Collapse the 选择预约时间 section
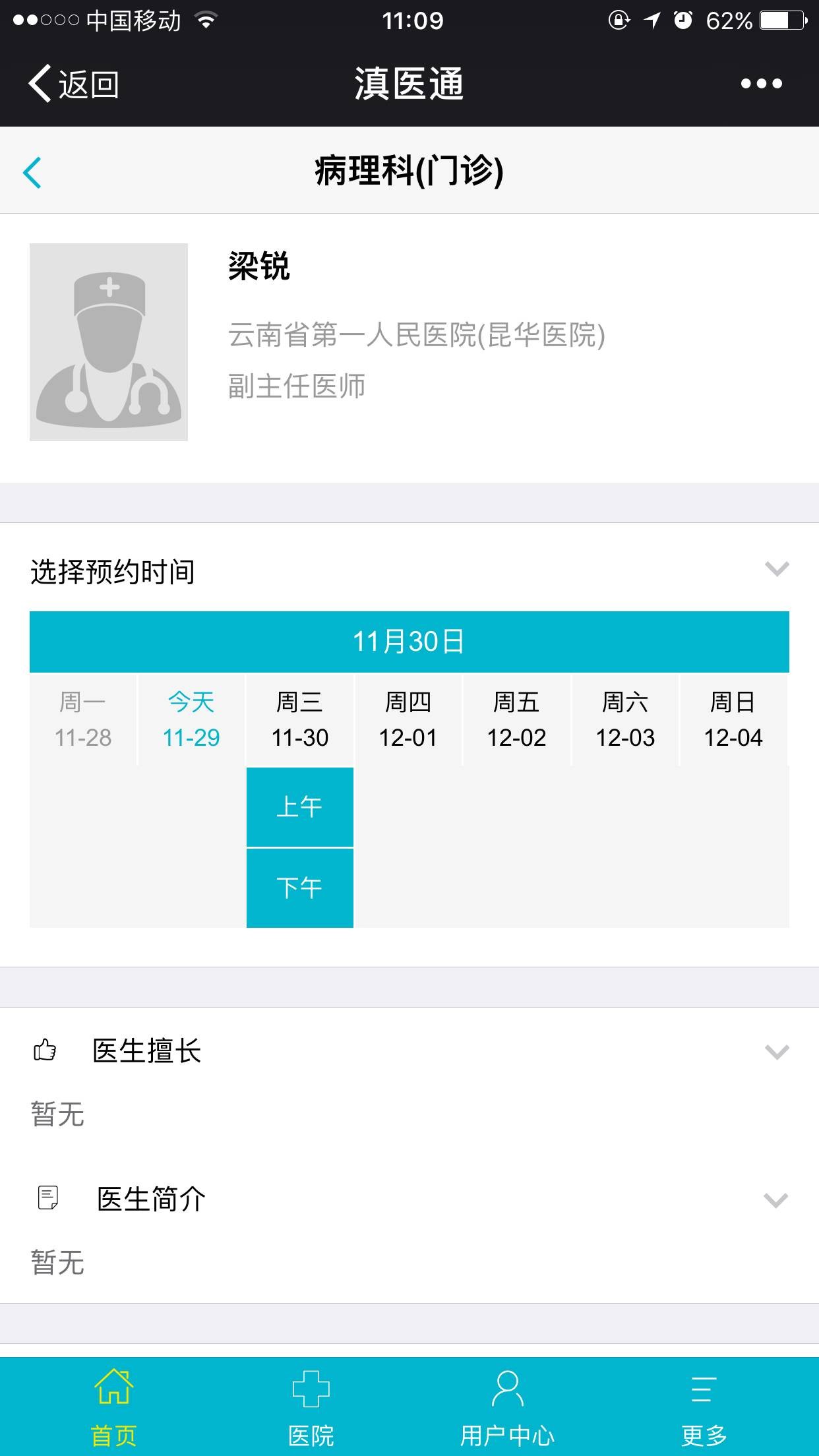 pos(776,569)
